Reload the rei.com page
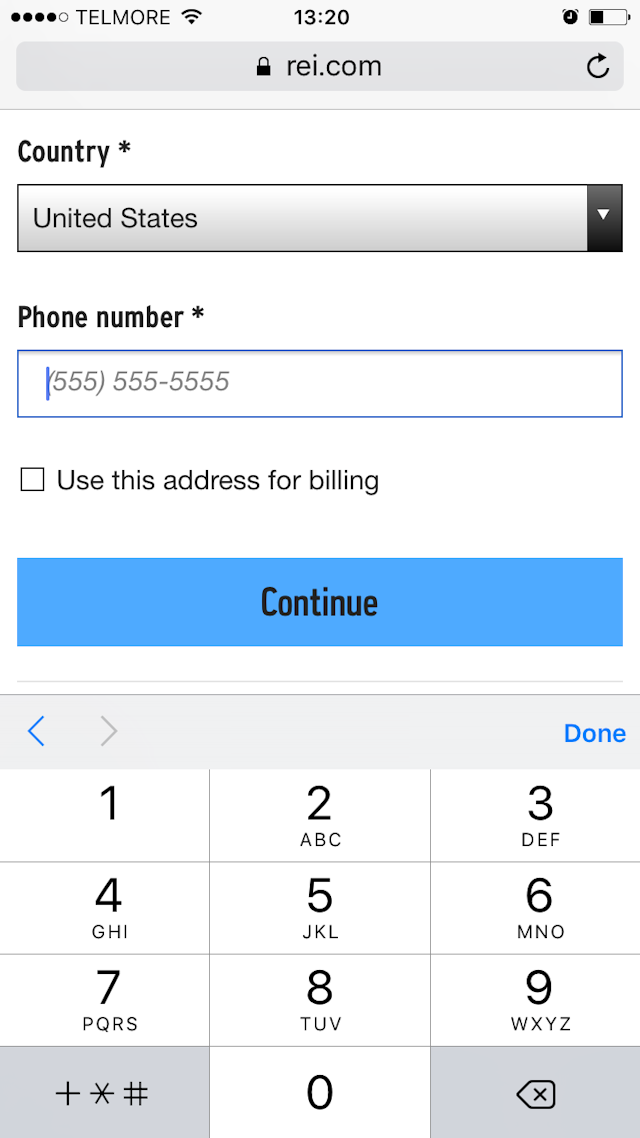This screenshot has height=1138, width=640. click(597, 67)
